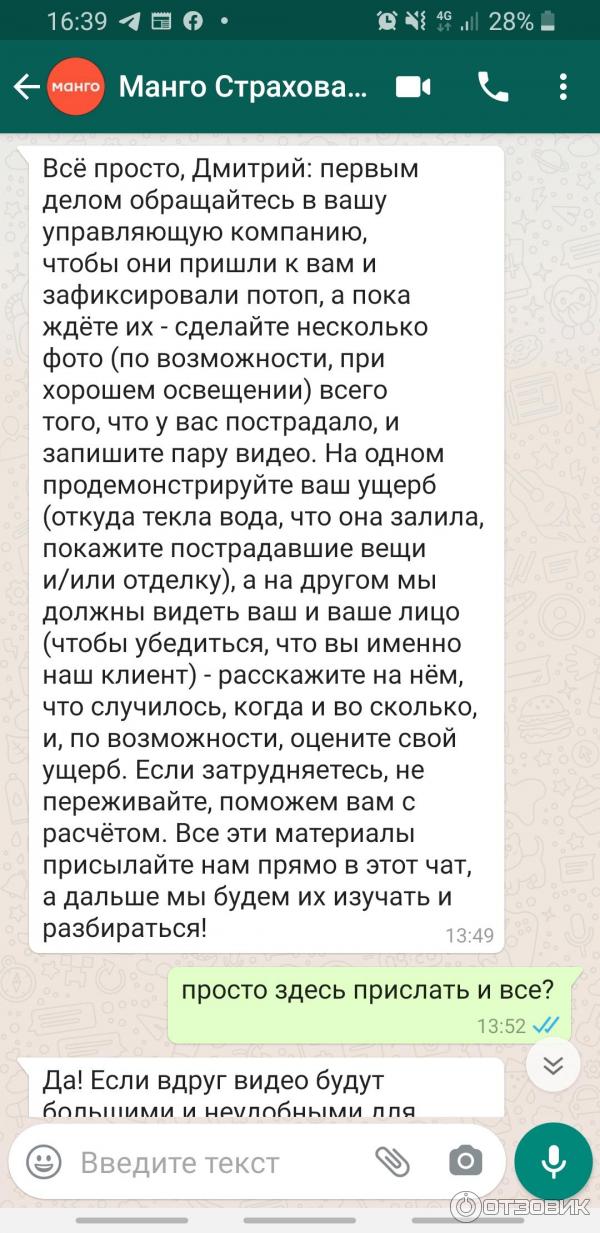
Task: Open Манго Страхование contact info
Action: 243,88
